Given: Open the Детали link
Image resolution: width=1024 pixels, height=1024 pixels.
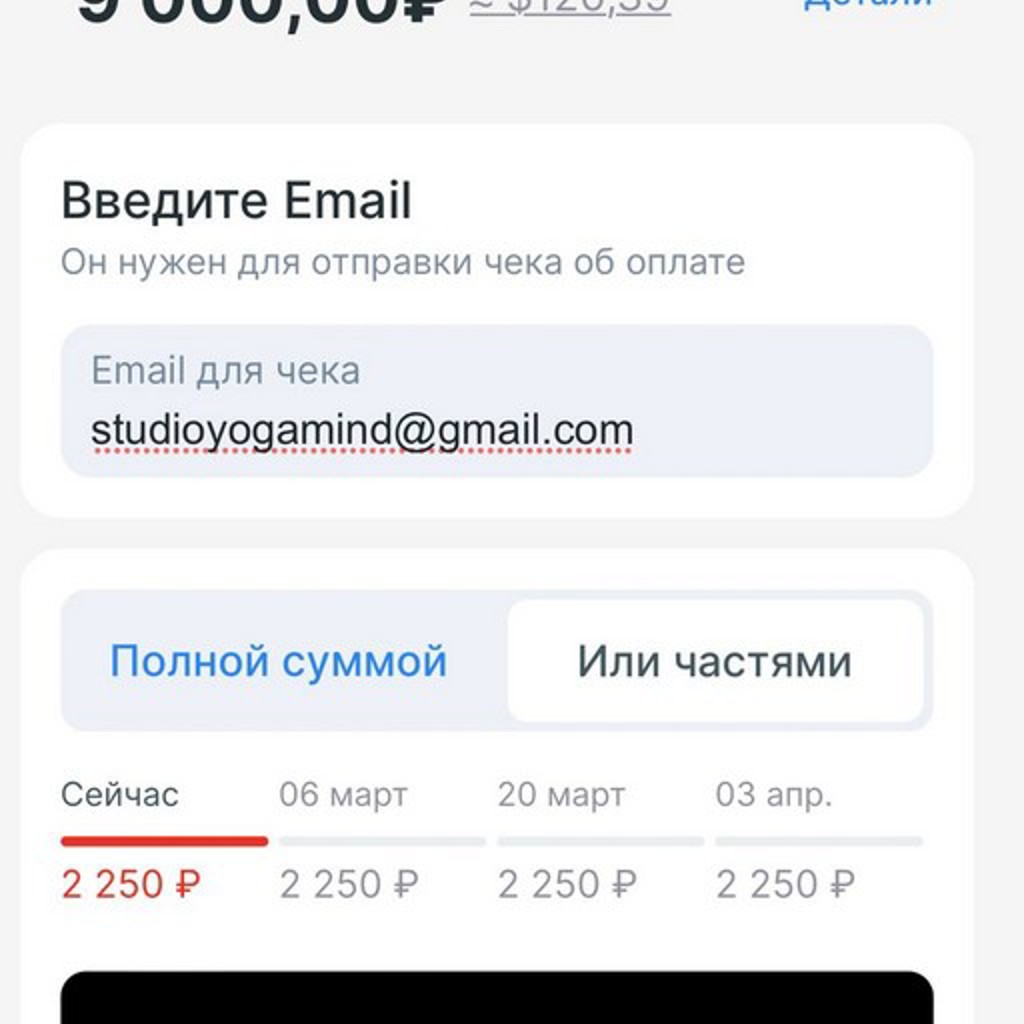Looking at the screenshot, I should pos(866,5).
